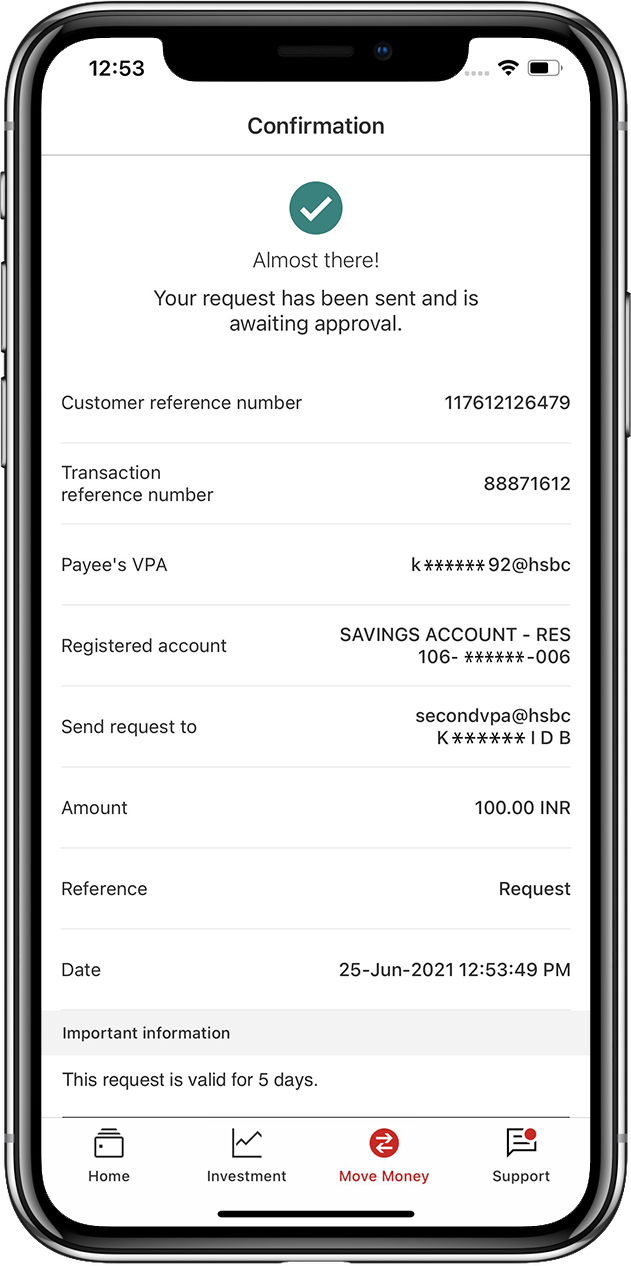Screen dimensions: 631x1266
Task: Go to the Support tab
Action: point(521,1155)
